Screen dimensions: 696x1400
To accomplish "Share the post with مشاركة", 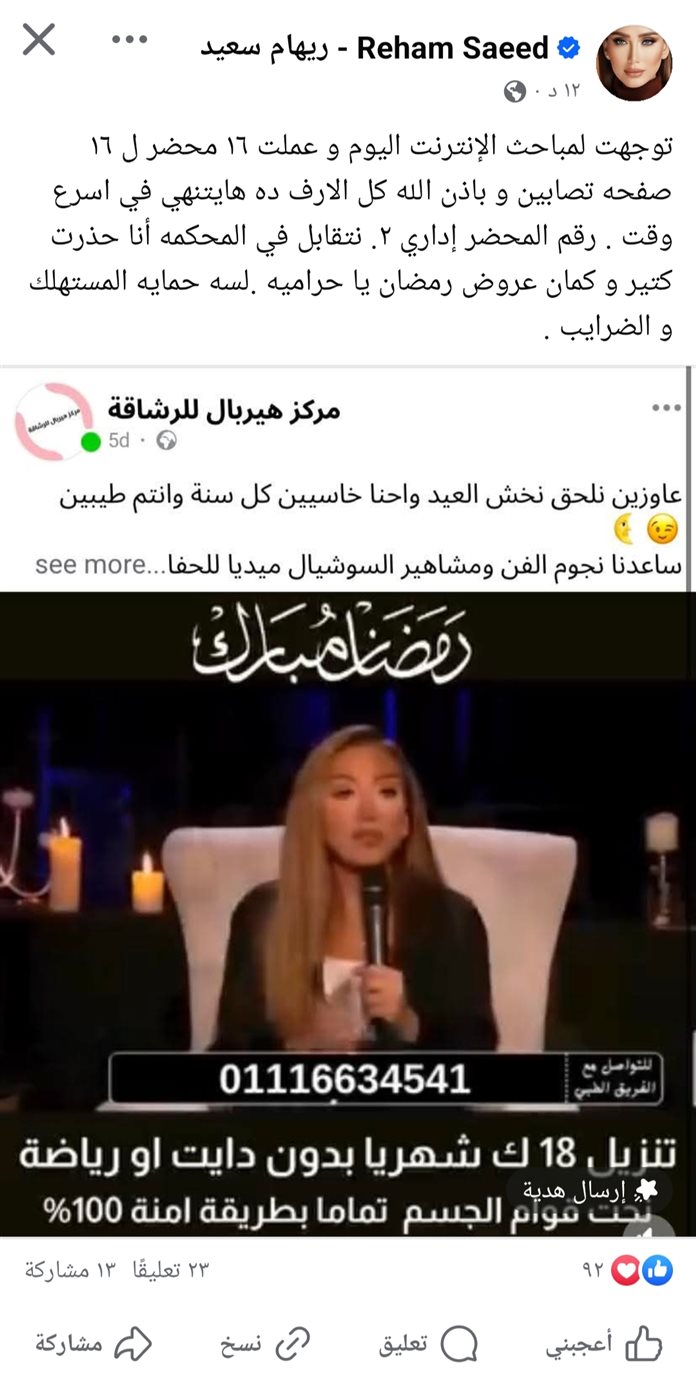I will (x=94, y=1345).
